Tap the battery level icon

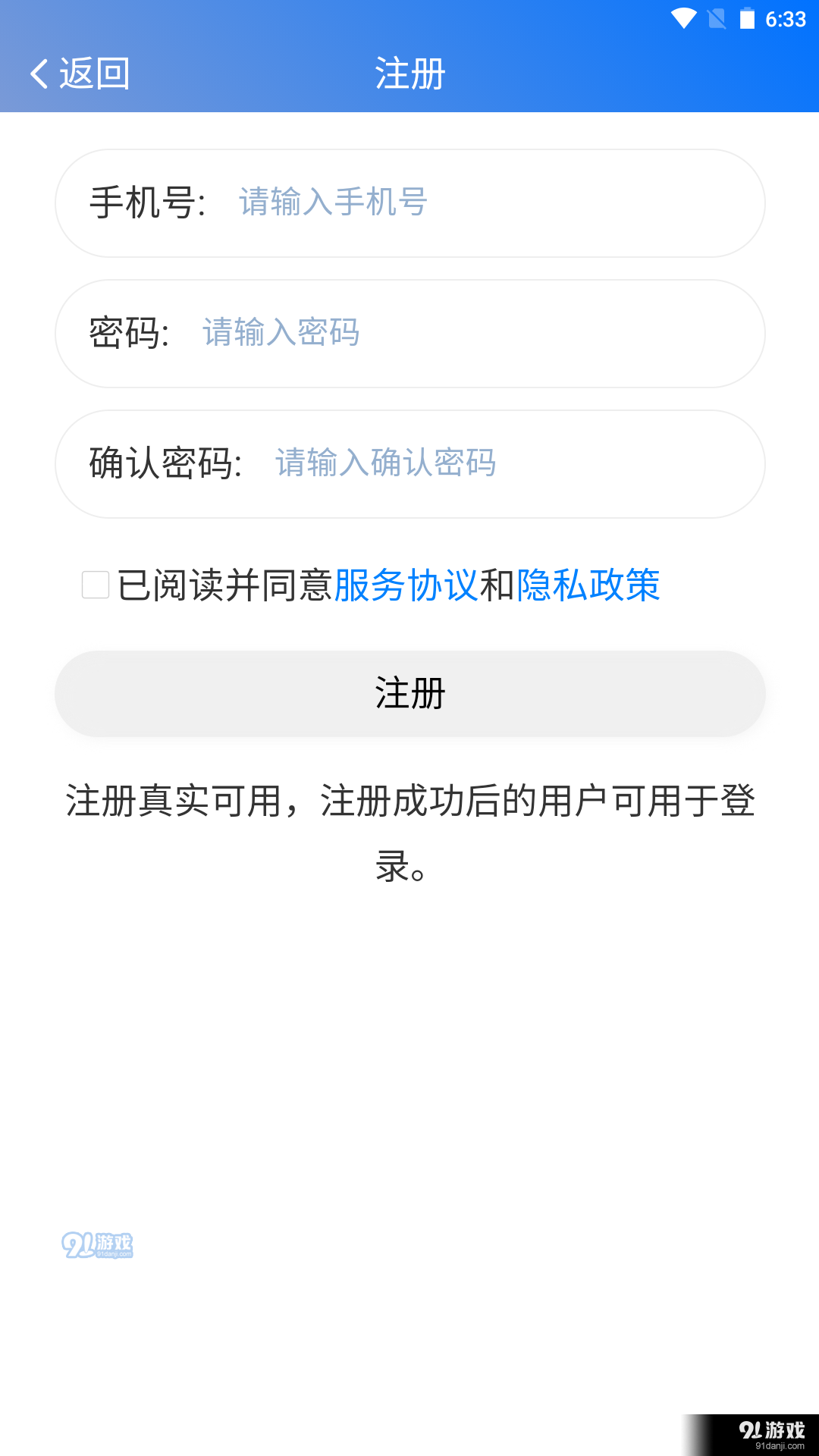[x=747, y=19]
